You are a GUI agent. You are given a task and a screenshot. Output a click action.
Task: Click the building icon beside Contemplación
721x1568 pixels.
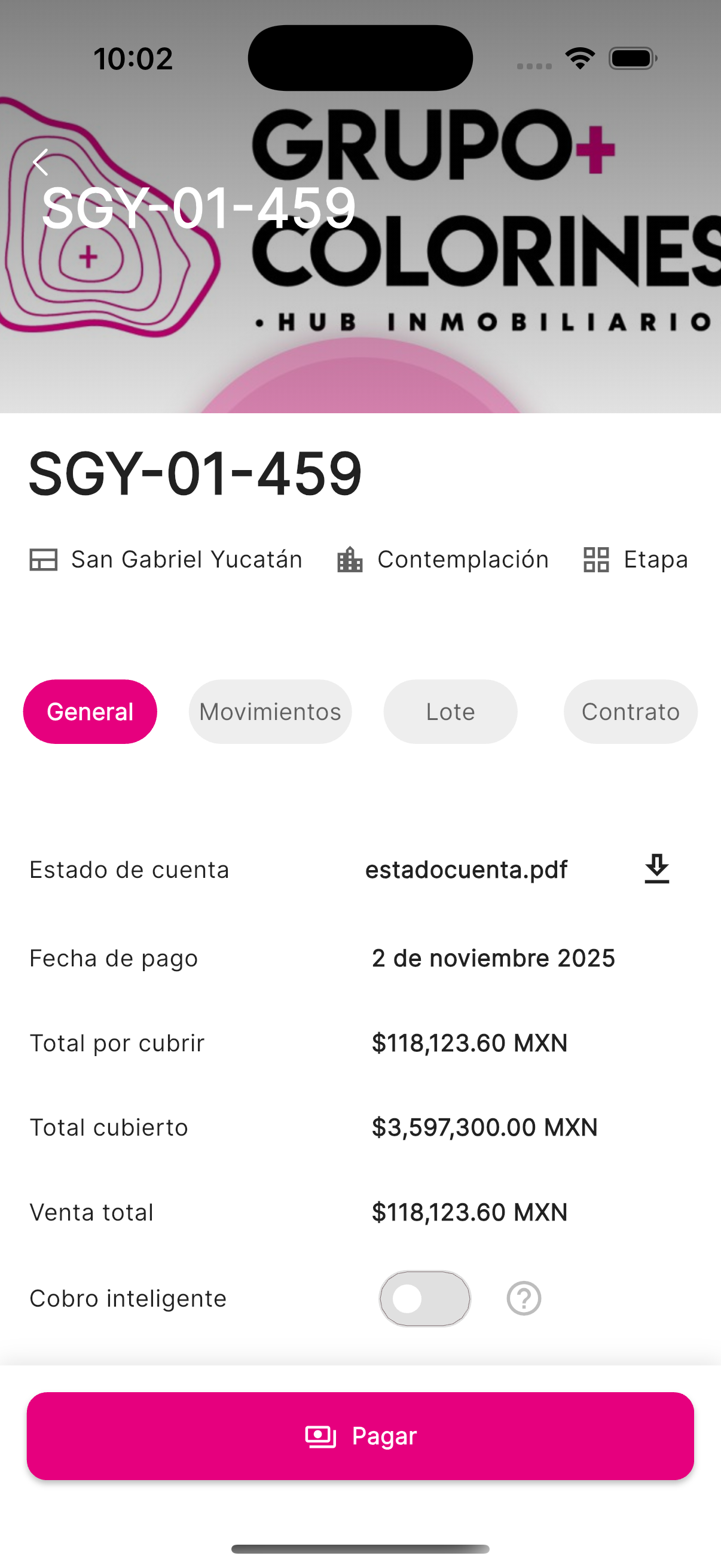[x=349, y=559]
